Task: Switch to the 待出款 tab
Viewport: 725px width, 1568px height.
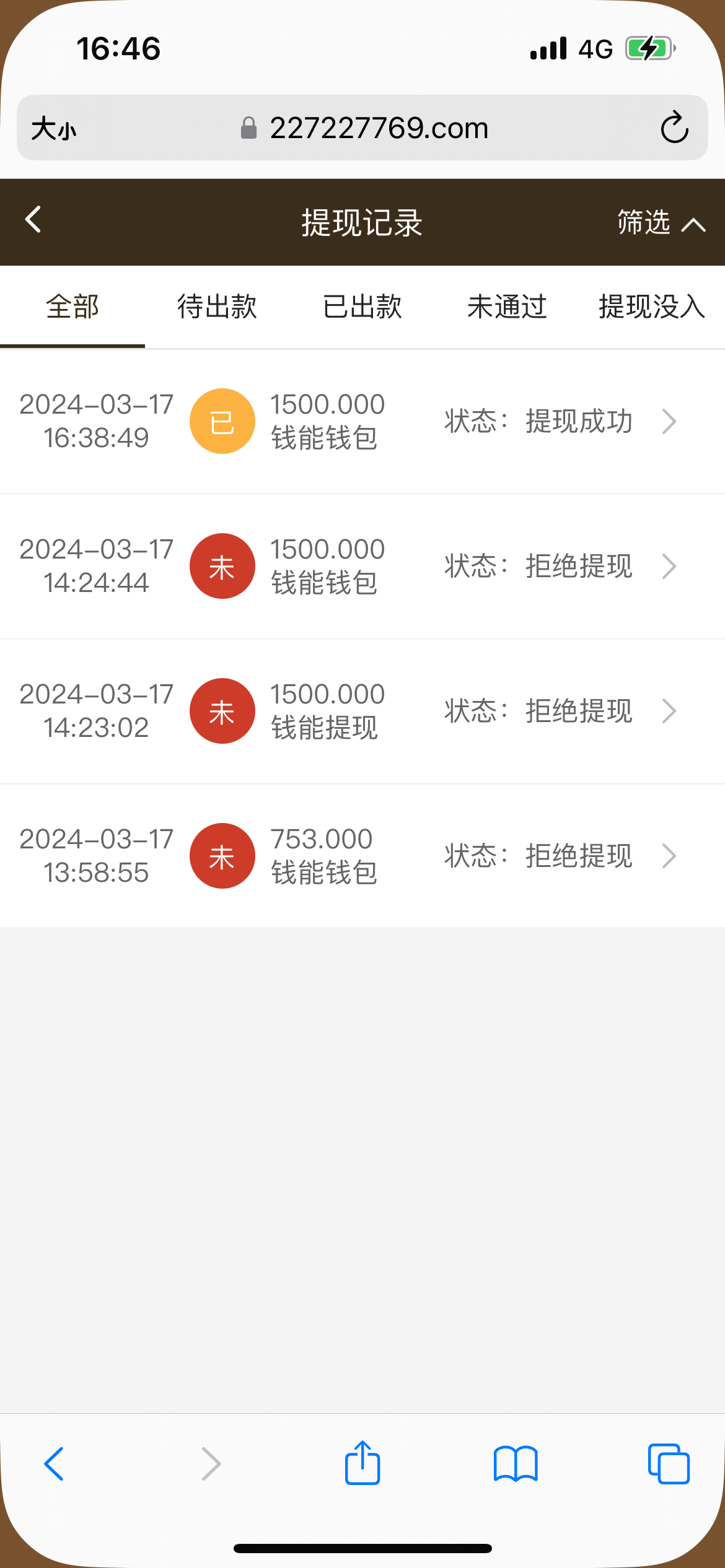Action: [x=217, y=307]
